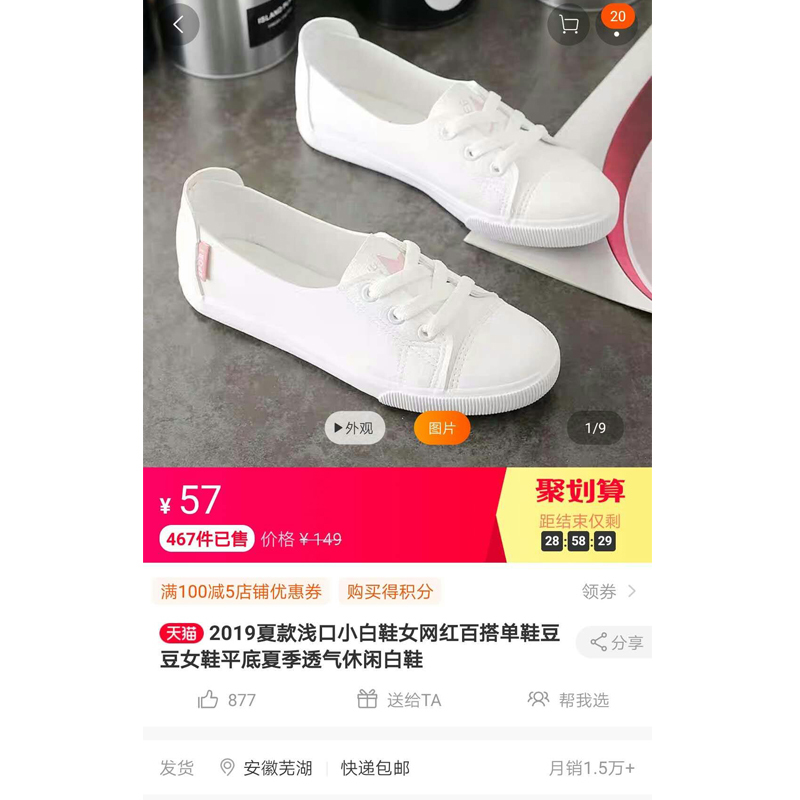This screenshot has width=800, height=800.
Task: Open the shopping cart
Action: (569, 25)
